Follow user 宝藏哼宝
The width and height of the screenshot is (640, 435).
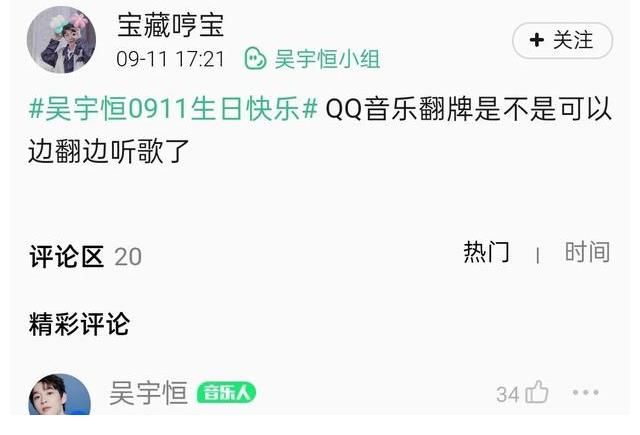561,41
